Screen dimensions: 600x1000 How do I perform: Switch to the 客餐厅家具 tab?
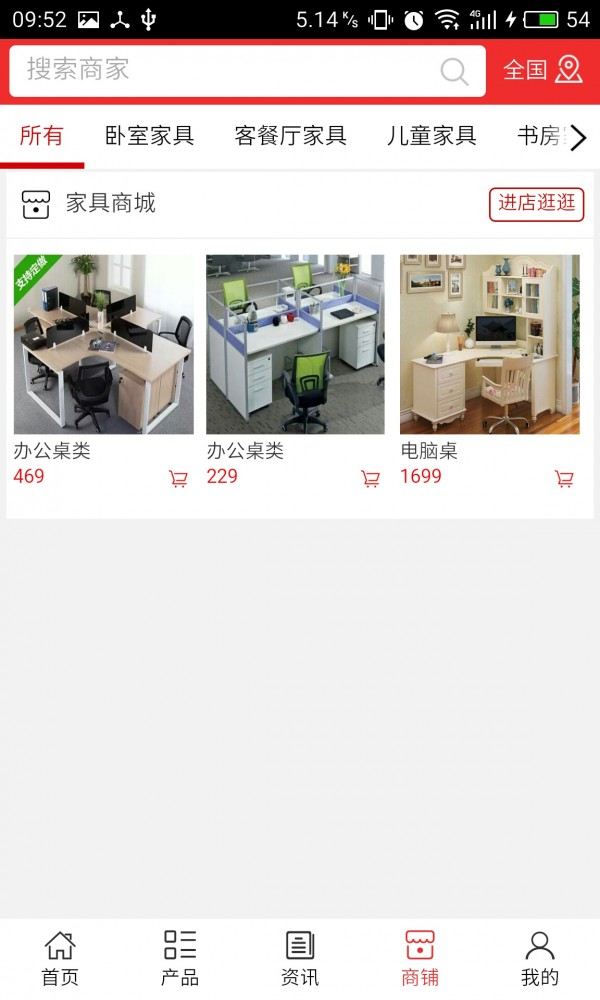pyautogui.click(x=290, y=137)
